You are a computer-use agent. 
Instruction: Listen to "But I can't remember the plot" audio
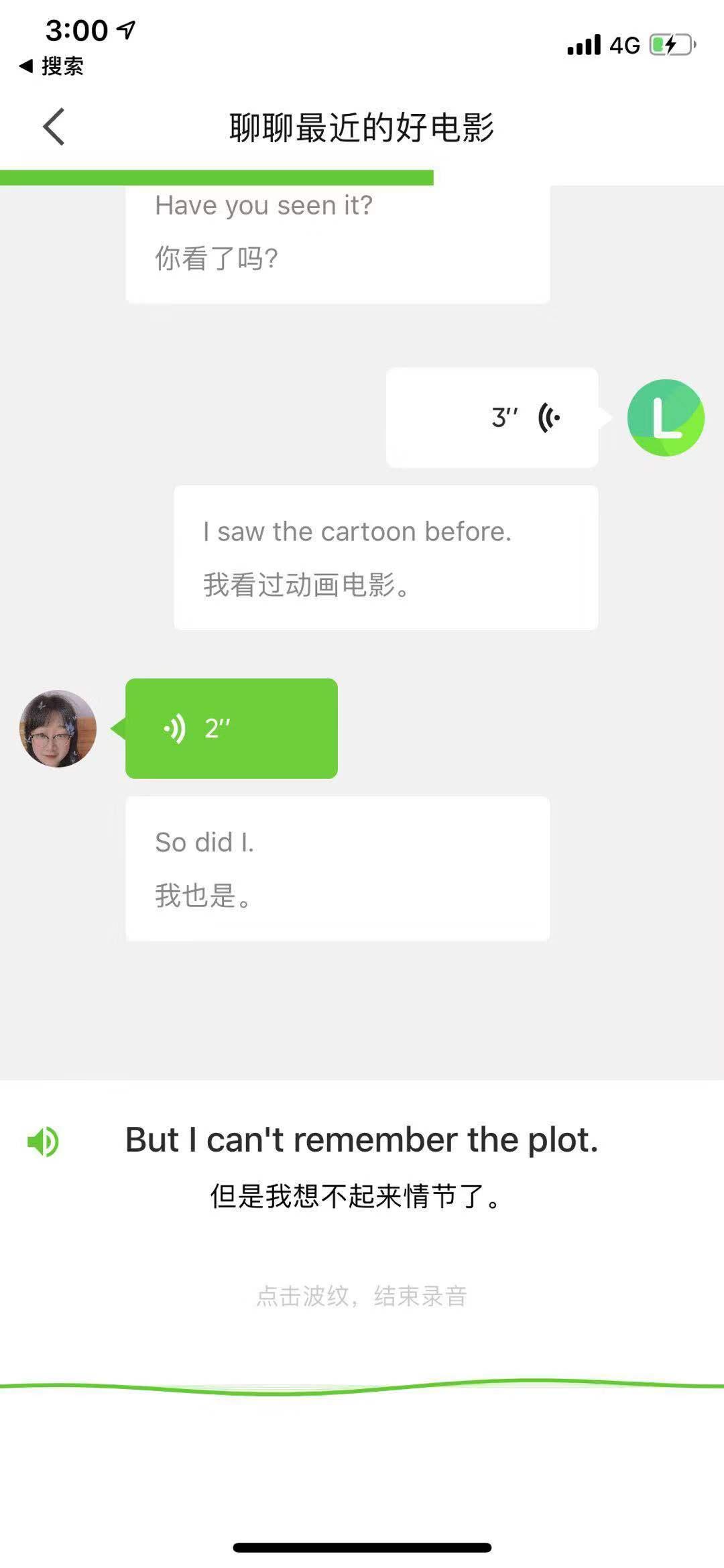click(44, 1142)
